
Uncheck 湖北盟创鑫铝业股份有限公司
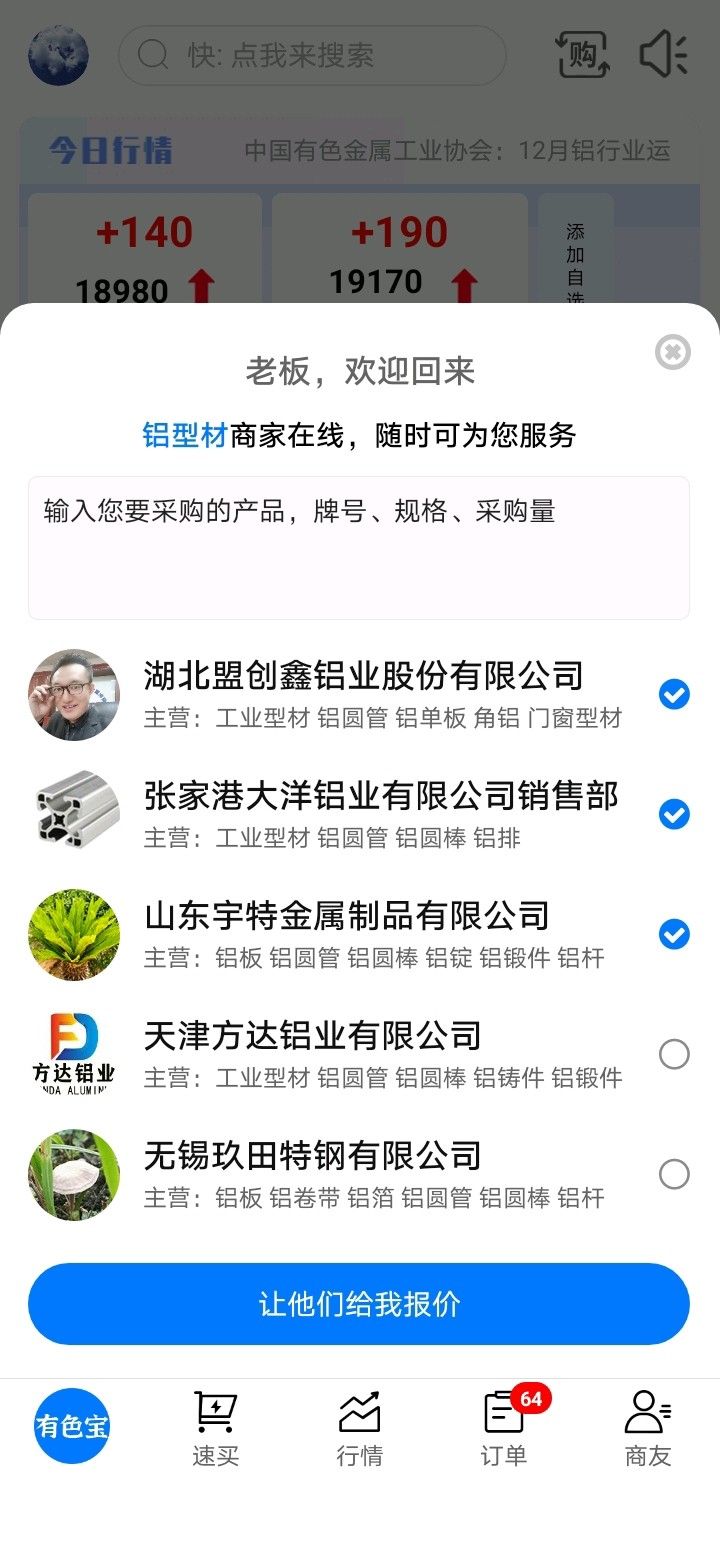[x=674, y=694]
